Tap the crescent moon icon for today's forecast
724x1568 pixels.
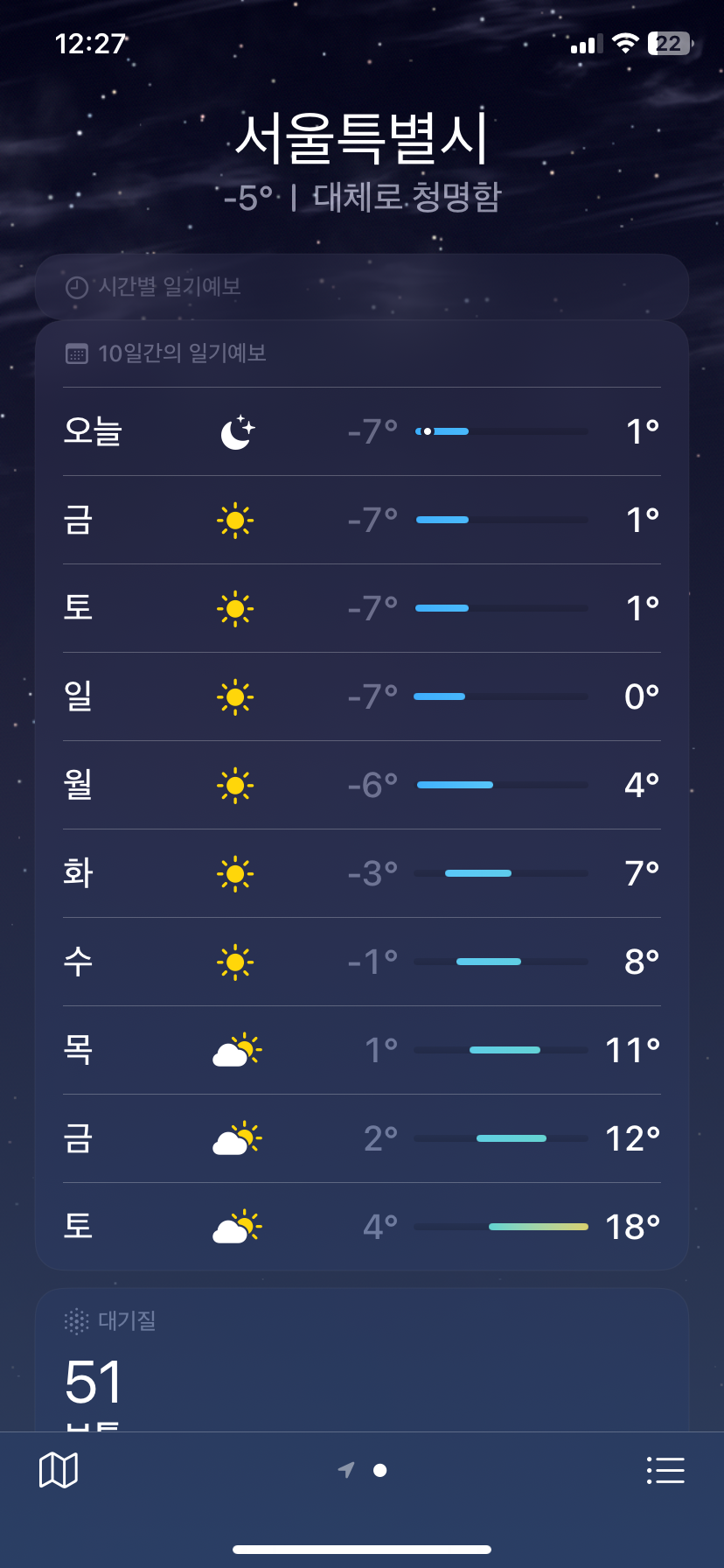pyautogui.click(x=235, y=430)
